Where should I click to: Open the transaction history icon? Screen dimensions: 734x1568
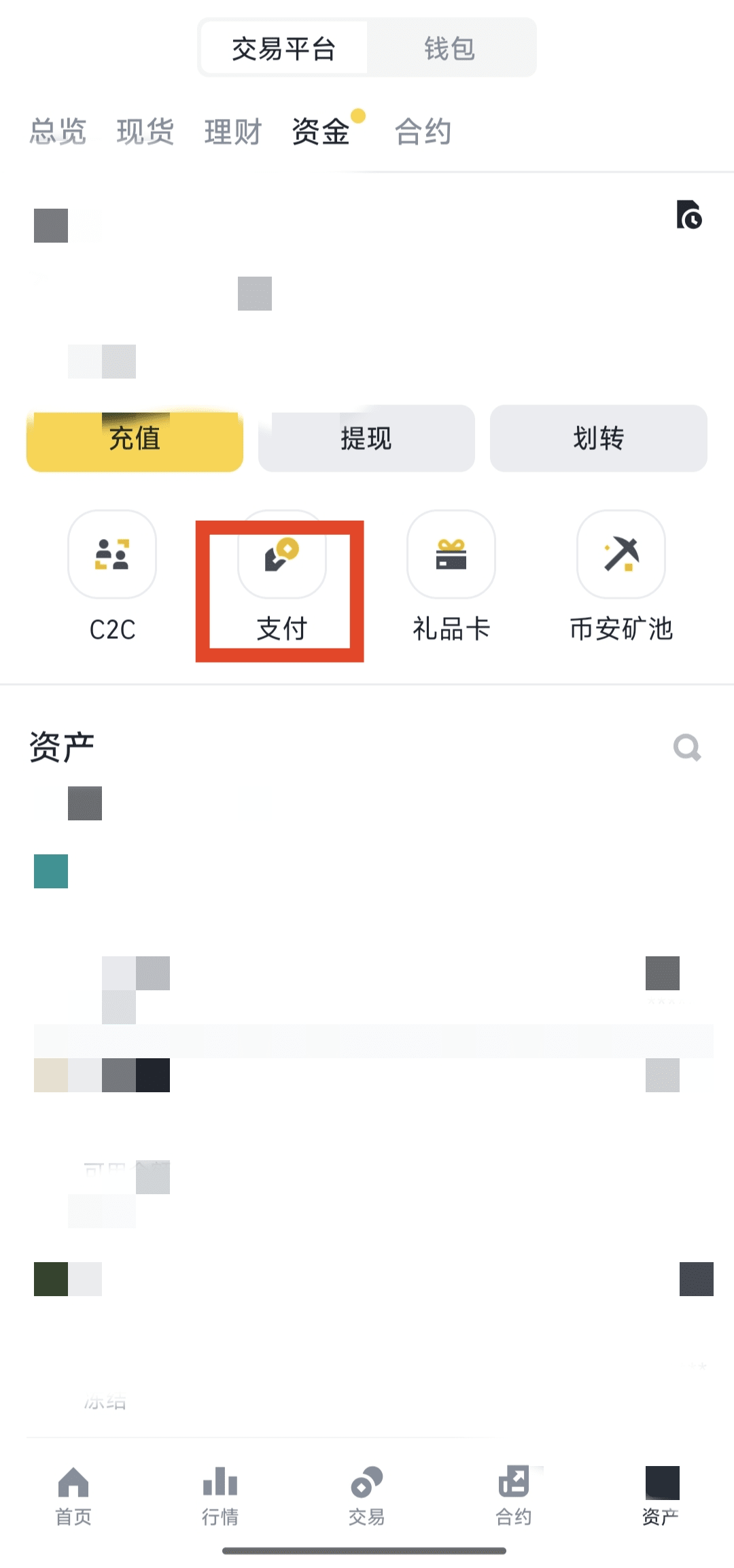tap(688, 215)
